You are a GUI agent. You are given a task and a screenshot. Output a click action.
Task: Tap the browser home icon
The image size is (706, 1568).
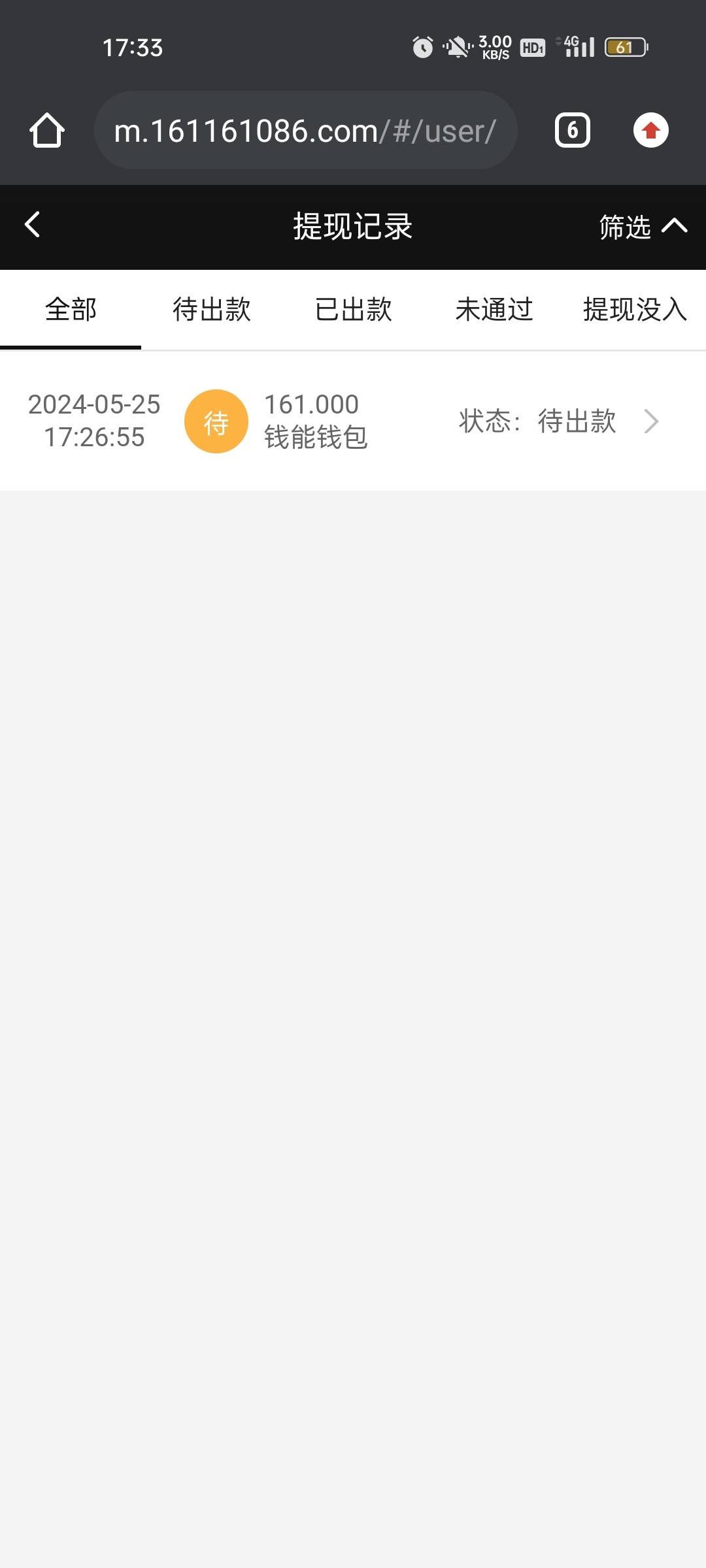47,131
